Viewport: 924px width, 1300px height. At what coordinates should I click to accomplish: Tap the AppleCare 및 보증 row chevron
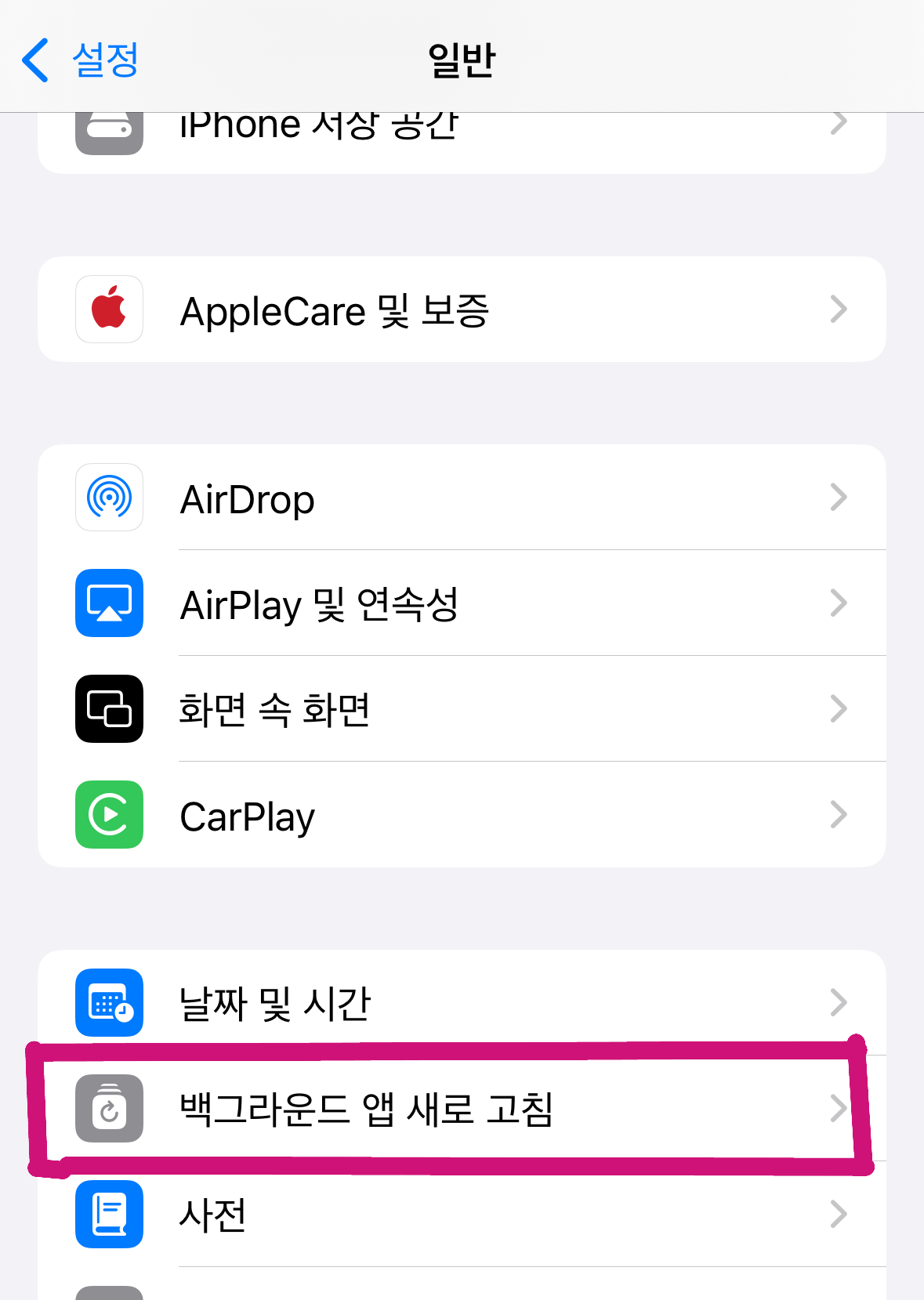point(839,309)
